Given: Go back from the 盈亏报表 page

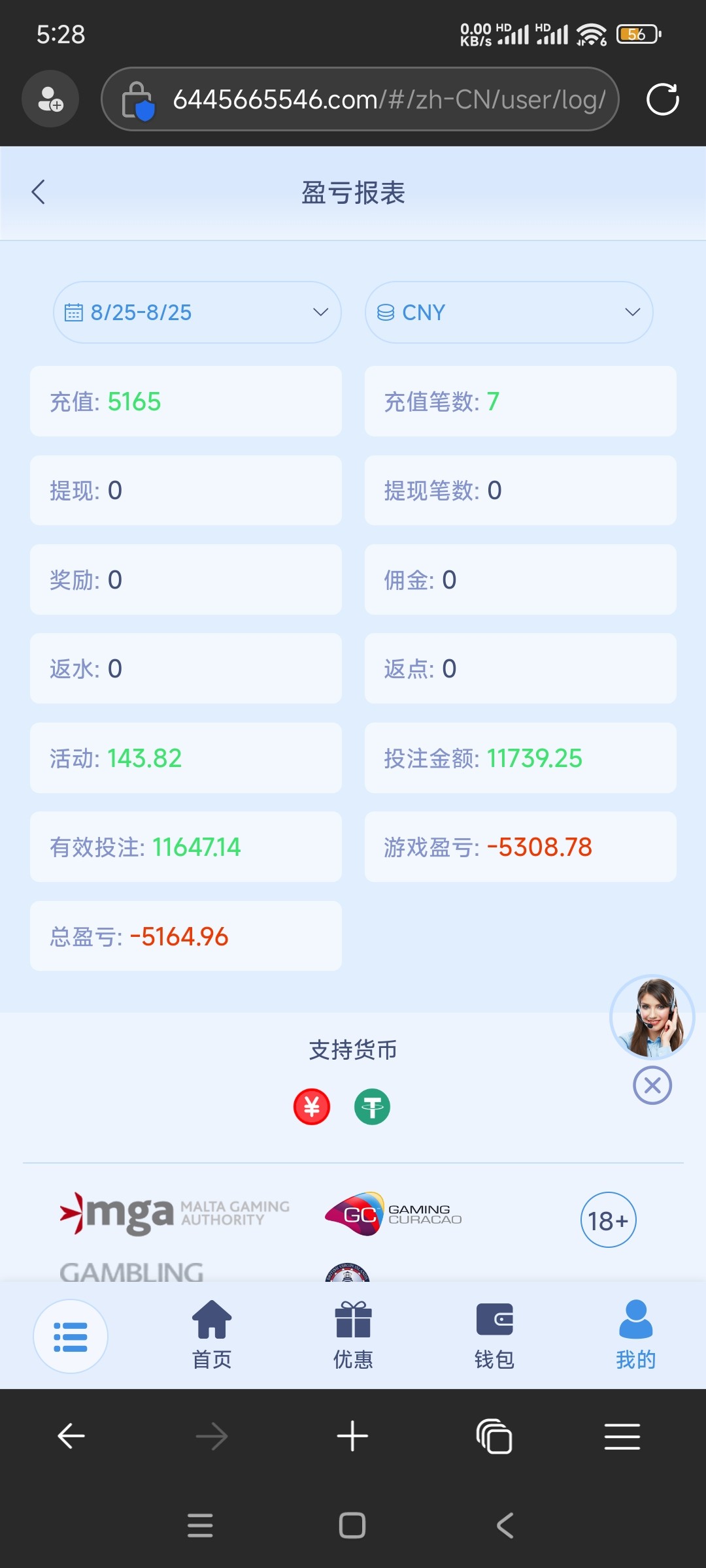Looking at the screenshot, I should (x=39, y=192).
